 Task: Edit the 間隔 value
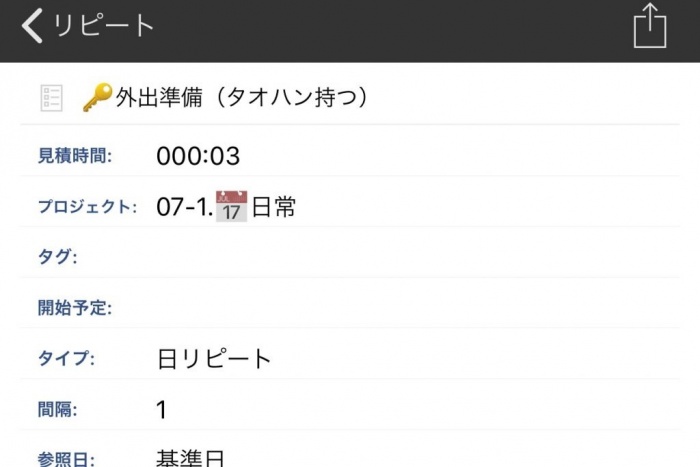click(162, 410)
